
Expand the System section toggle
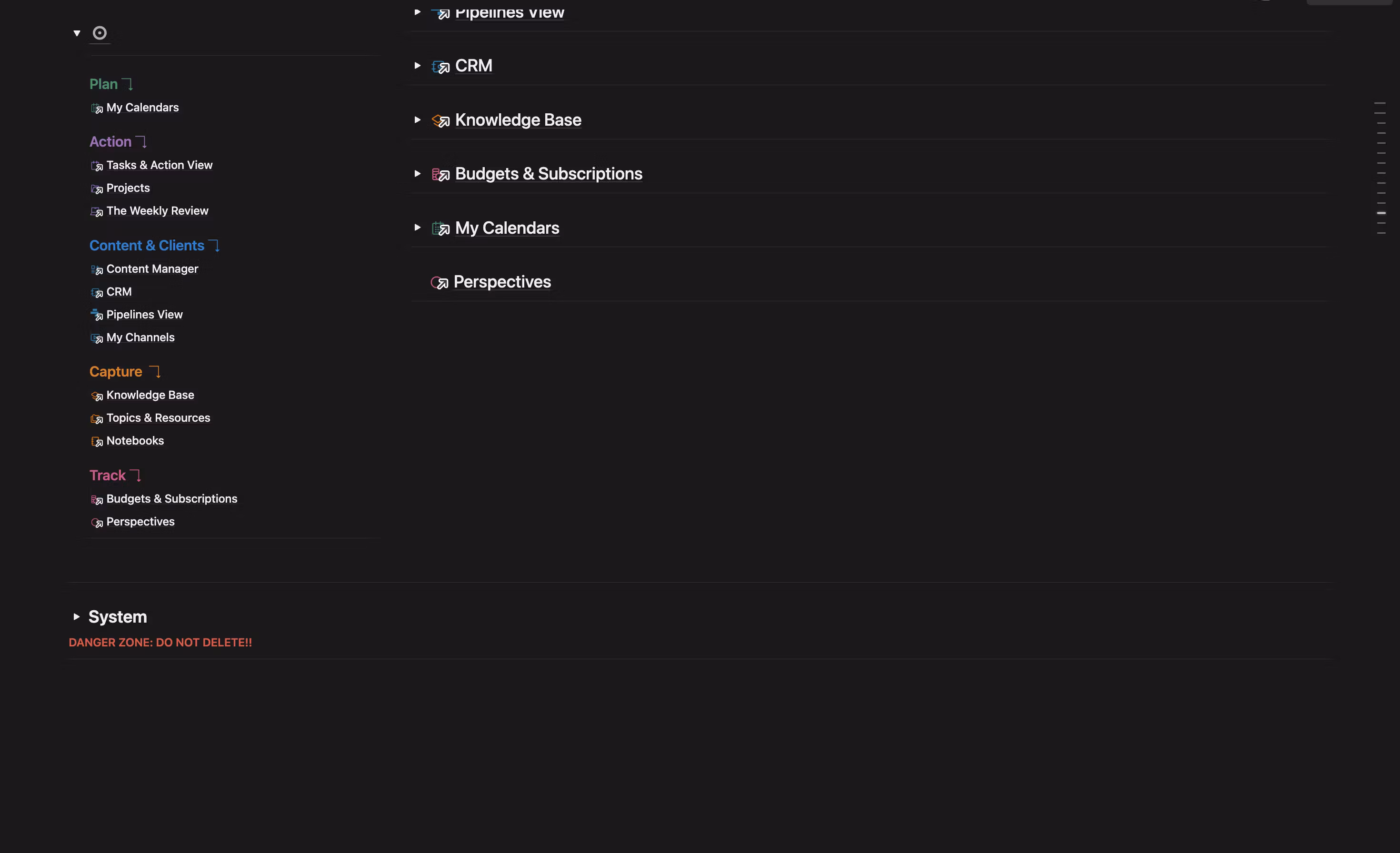click(x=76, y=617)
